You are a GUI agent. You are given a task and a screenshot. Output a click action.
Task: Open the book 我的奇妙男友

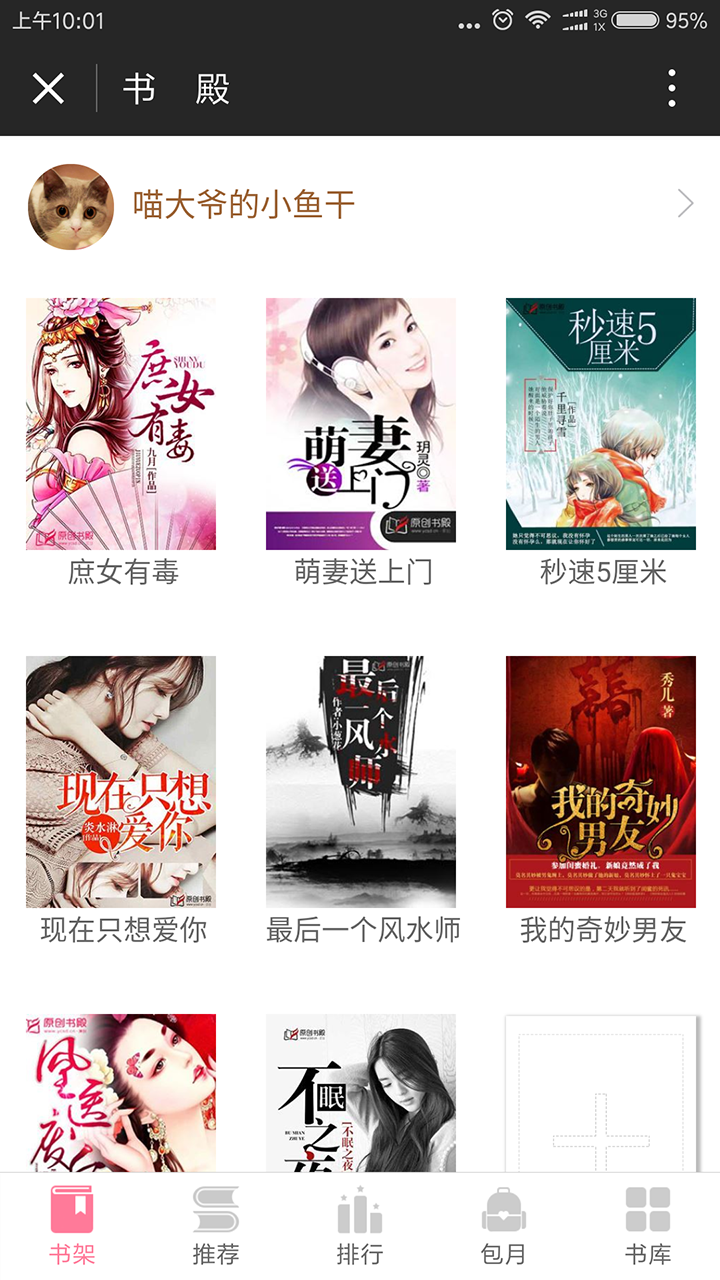pos(601,782)
